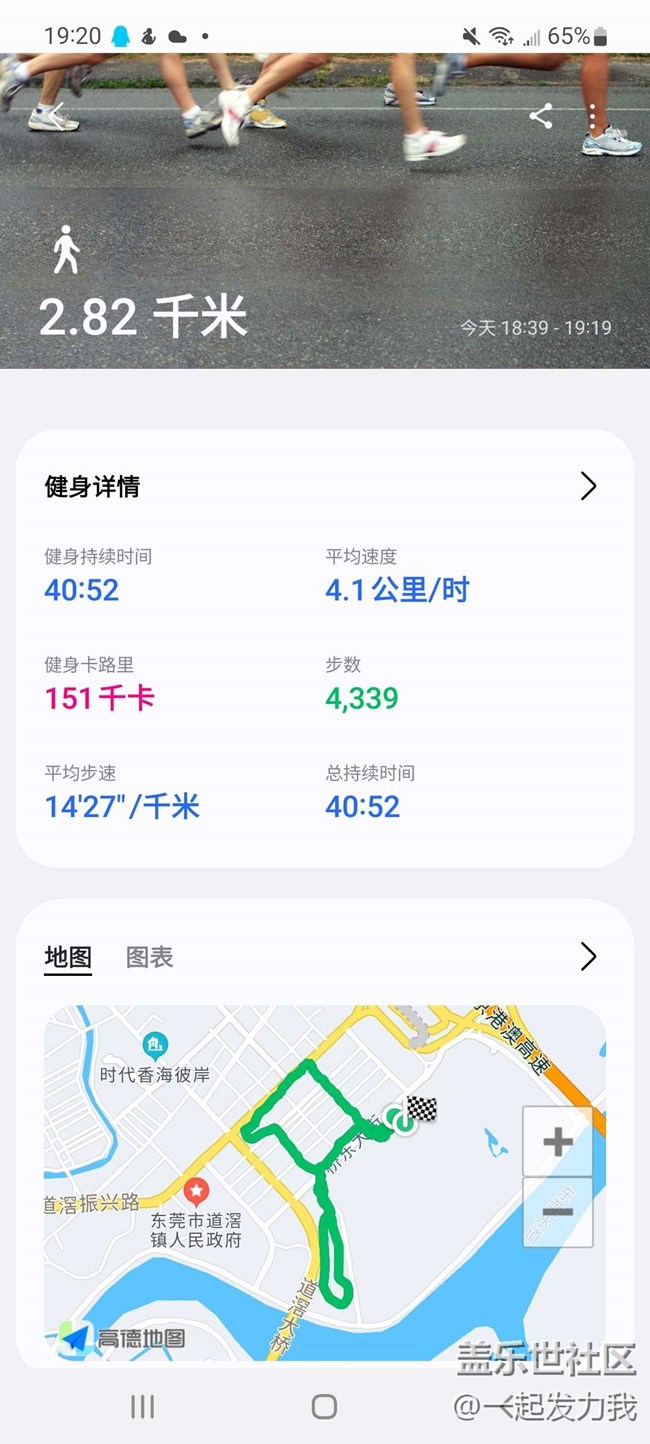
Task: Zoom out on the route map
Action: [x=557, y=1212]
